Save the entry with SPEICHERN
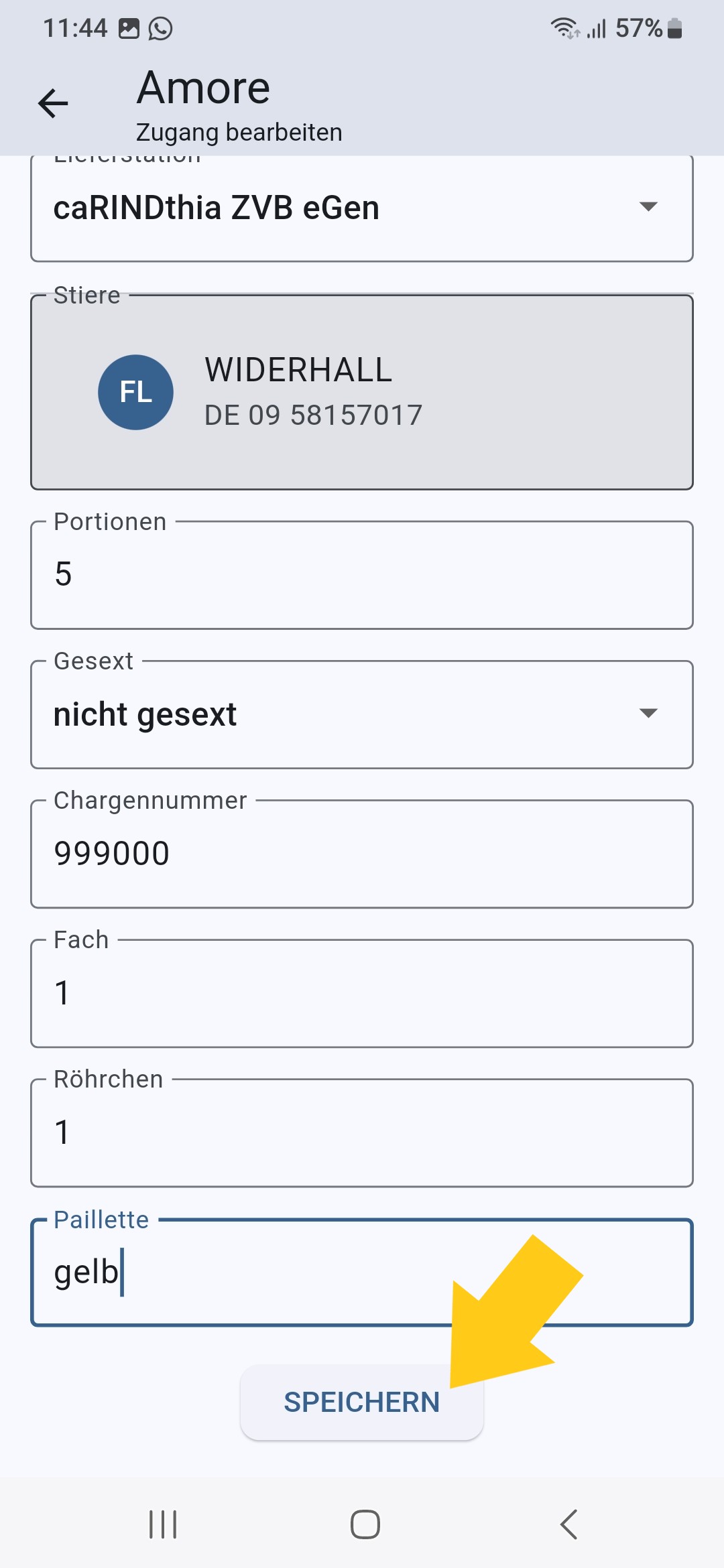Viewport: 724px width, 1568px height. (362, 1402)
